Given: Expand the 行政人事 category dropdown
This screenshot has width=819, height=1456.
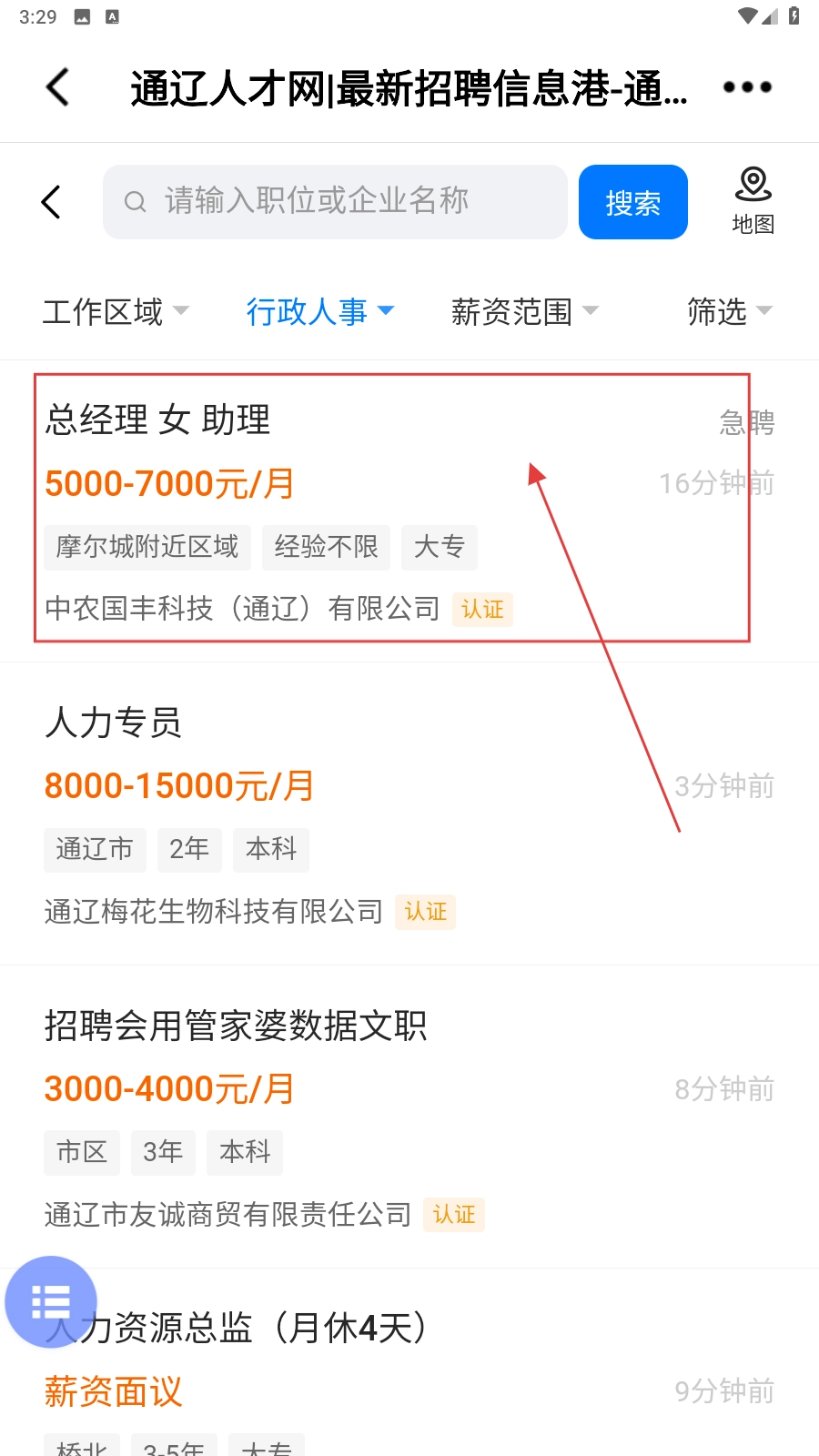Looking at the screenshot, I should point(319,311).
